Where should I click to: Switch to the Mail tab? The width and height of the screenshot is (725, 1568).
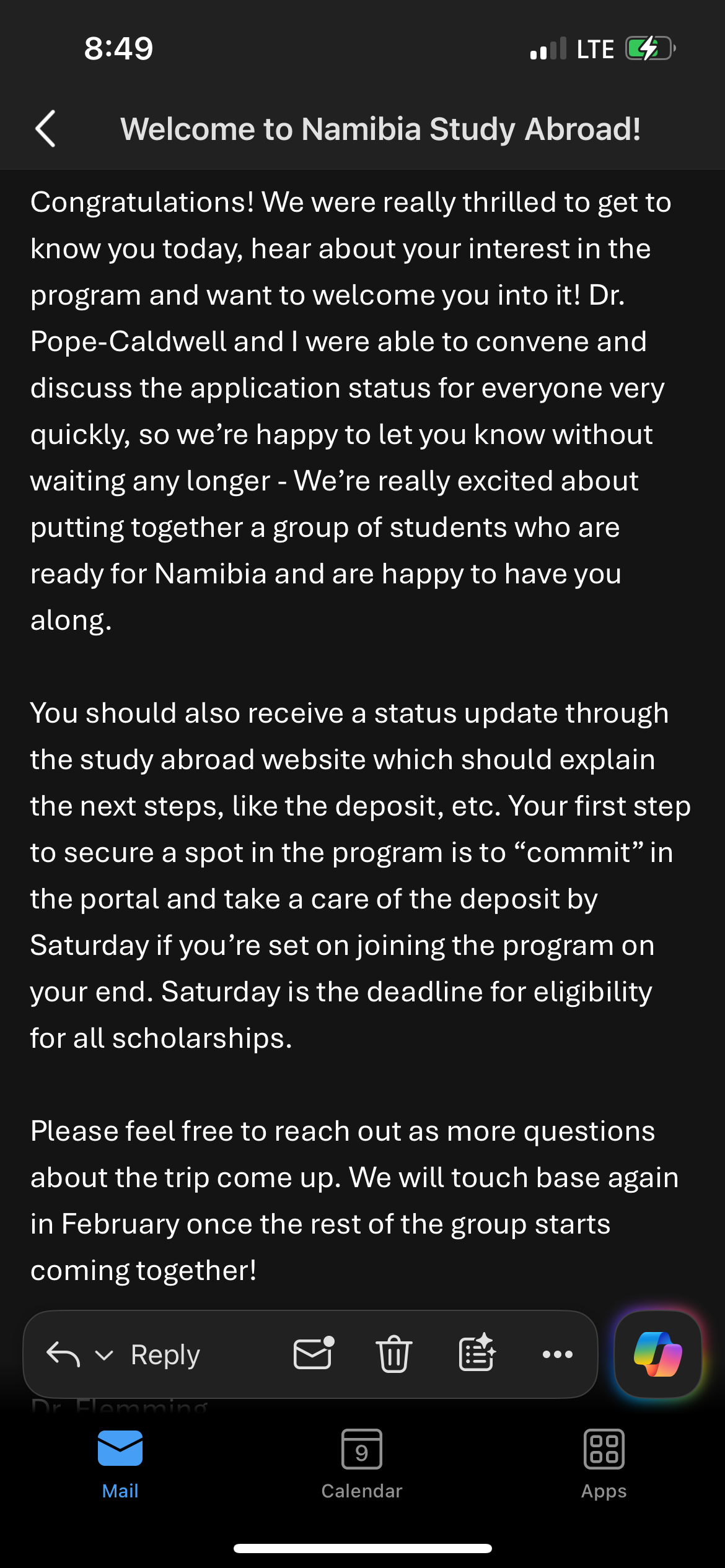(x=120, y=1464)
